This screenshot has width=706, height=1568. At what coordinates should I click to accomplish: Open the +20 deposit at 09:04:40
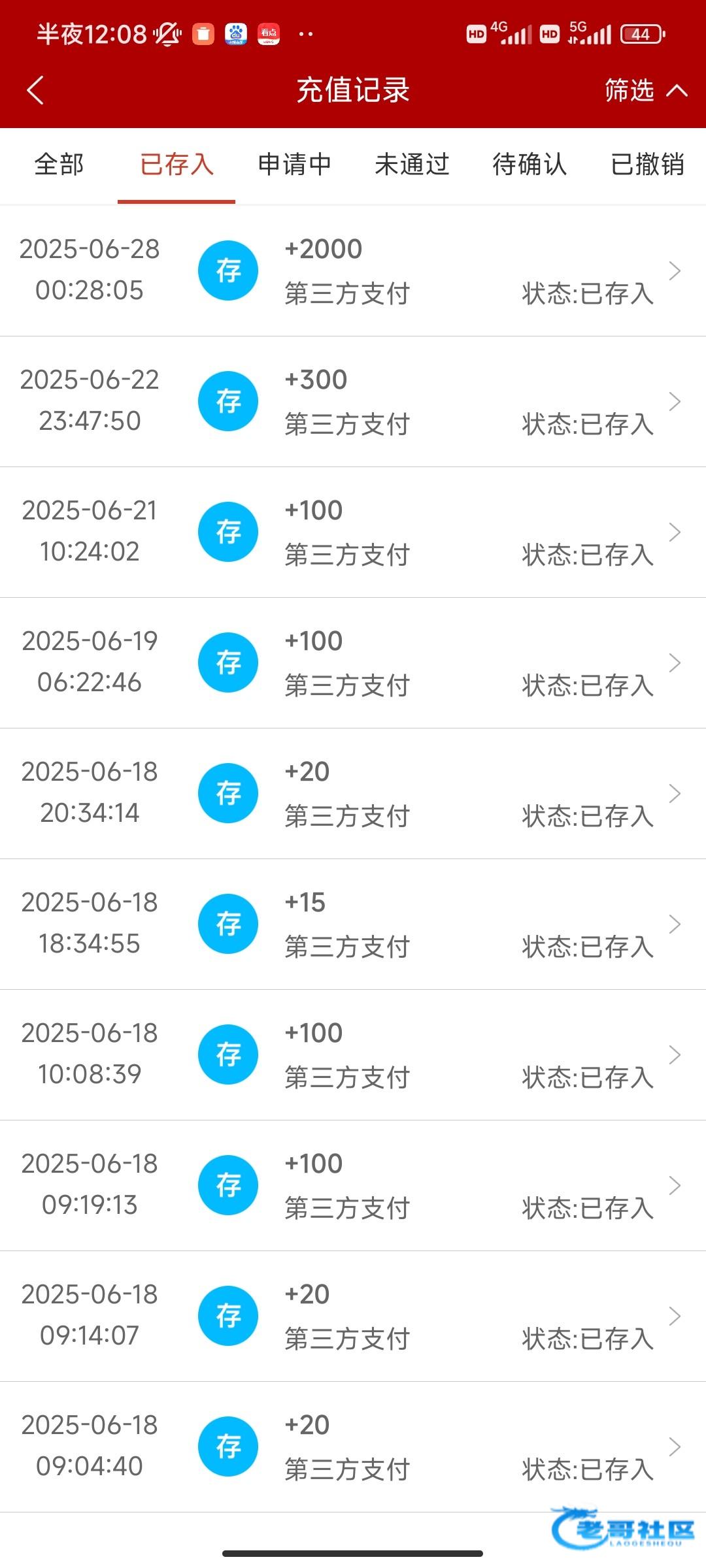[x=353, y=1446]
